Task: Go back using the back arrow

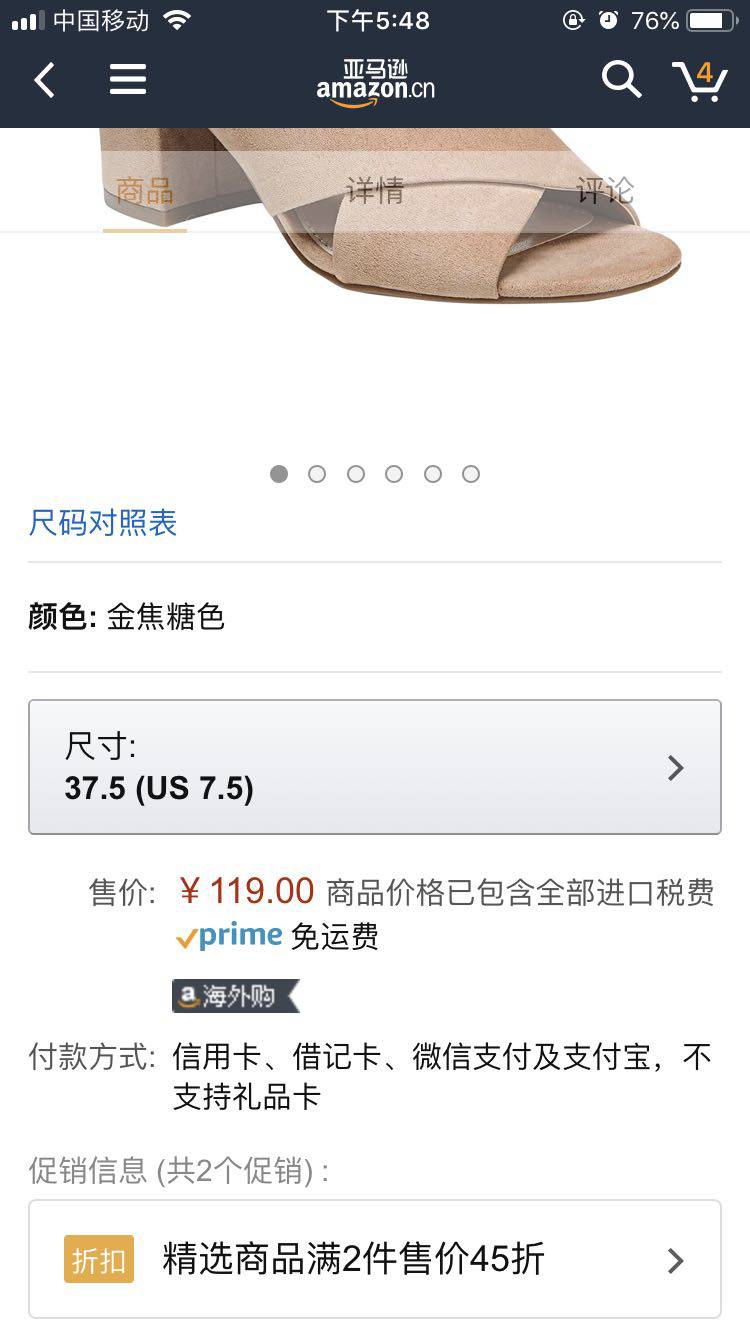Action: tap(42, 79)
